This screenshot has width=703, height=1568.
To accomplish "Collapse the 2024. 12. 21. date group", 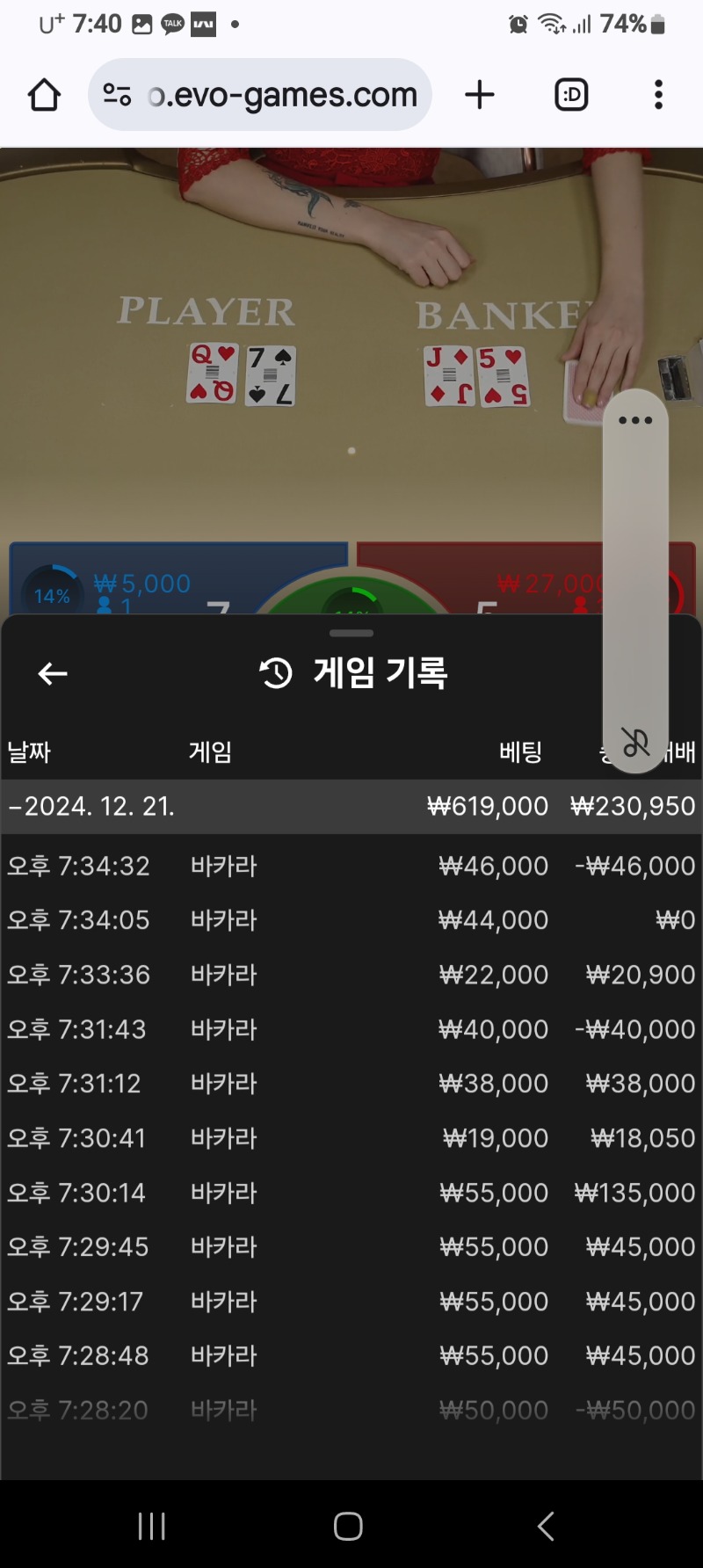I will pyautogui.click(x=351, y=806).
